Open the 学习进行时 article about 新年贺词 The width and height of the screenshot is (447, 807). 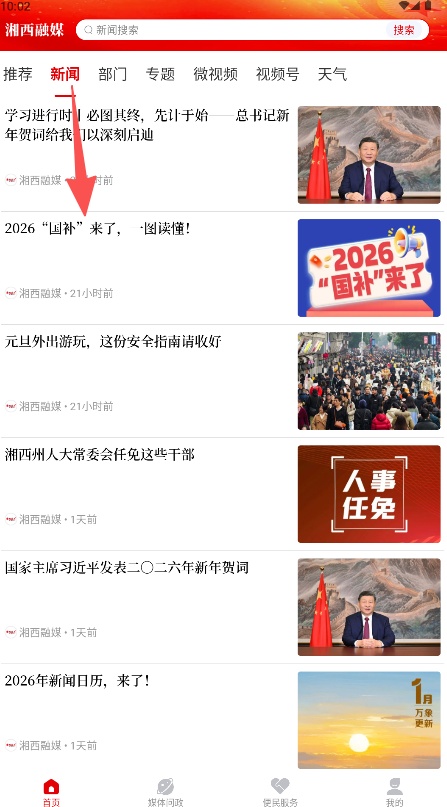(223, 155)
